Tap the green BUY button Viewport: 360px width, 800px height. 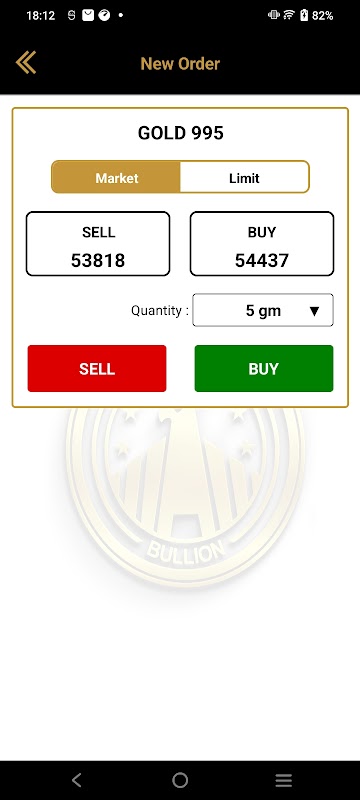[x=264, y=368]
